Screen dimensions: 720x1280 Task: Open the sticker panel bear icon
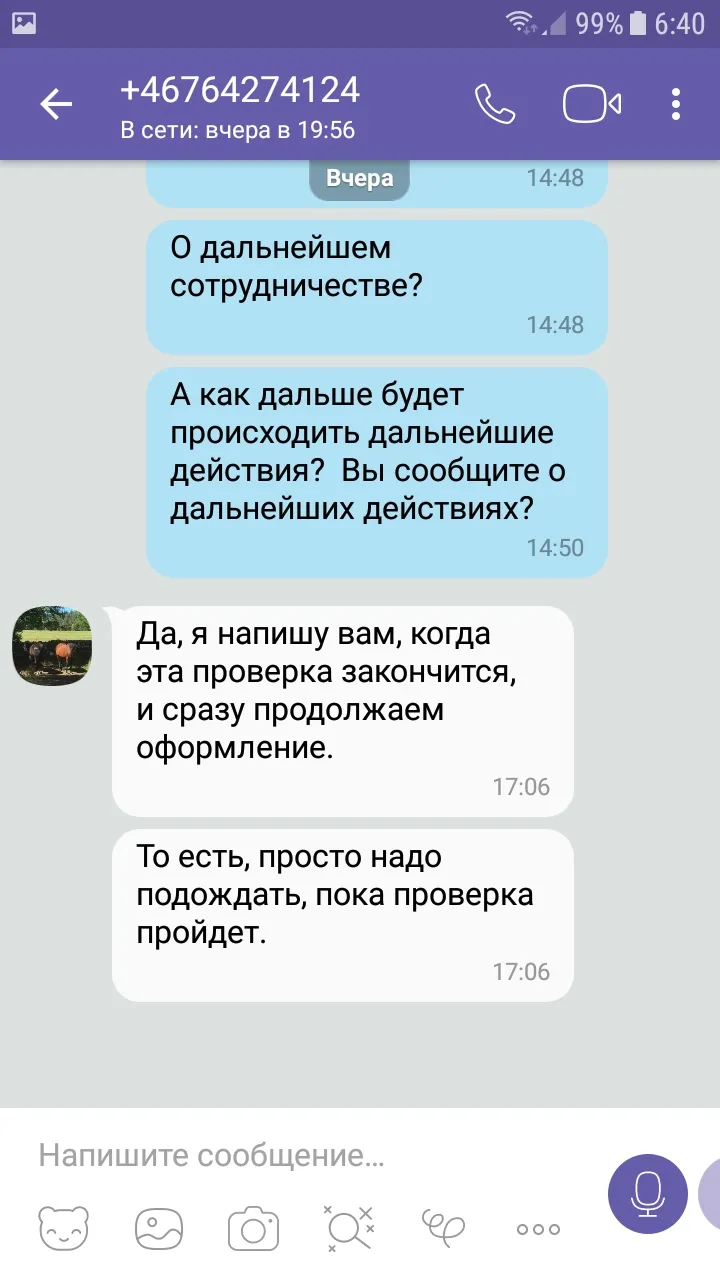pos(63,1229)
